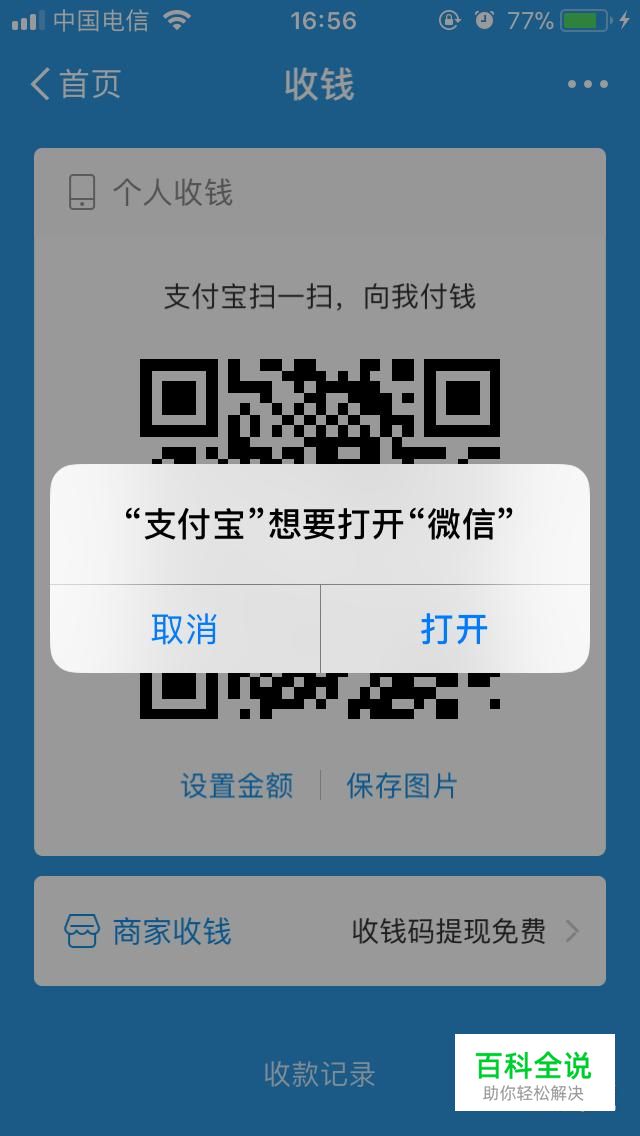Open the three-dot overflow menu
This screenshot has height=1136, width=640.
(588, 84)
